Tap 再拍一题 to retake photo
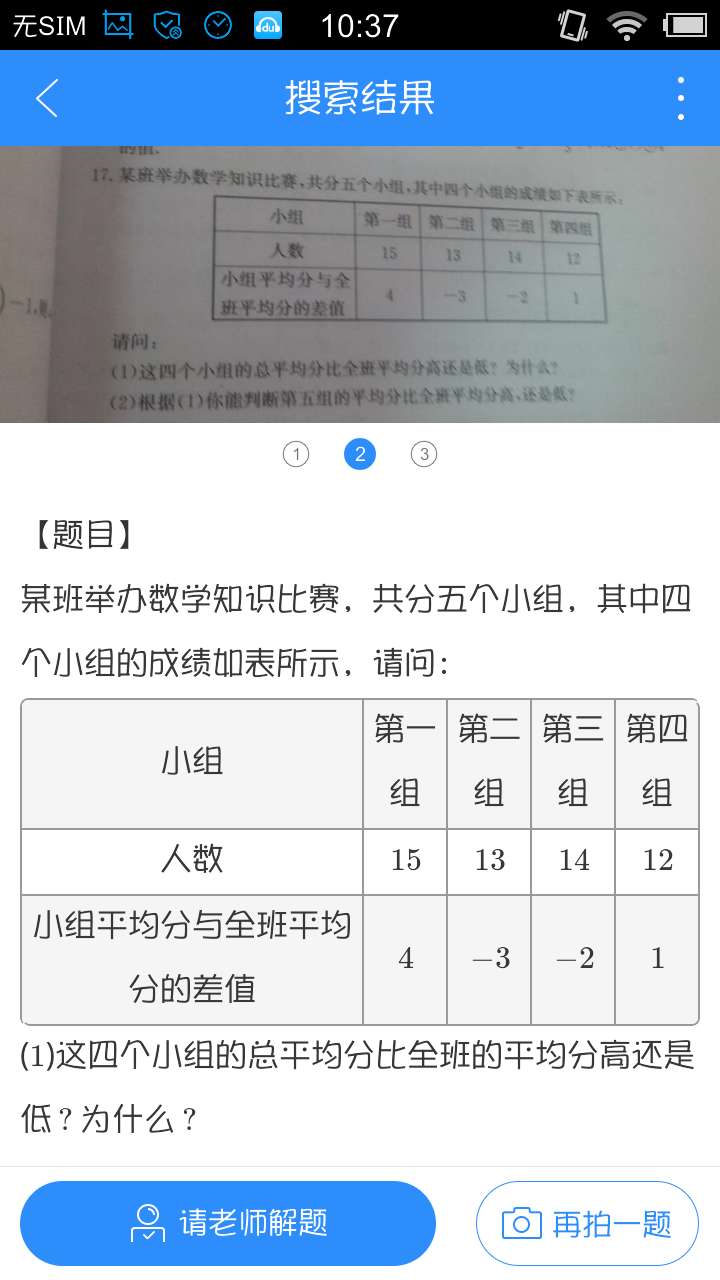 point(586,1223)
